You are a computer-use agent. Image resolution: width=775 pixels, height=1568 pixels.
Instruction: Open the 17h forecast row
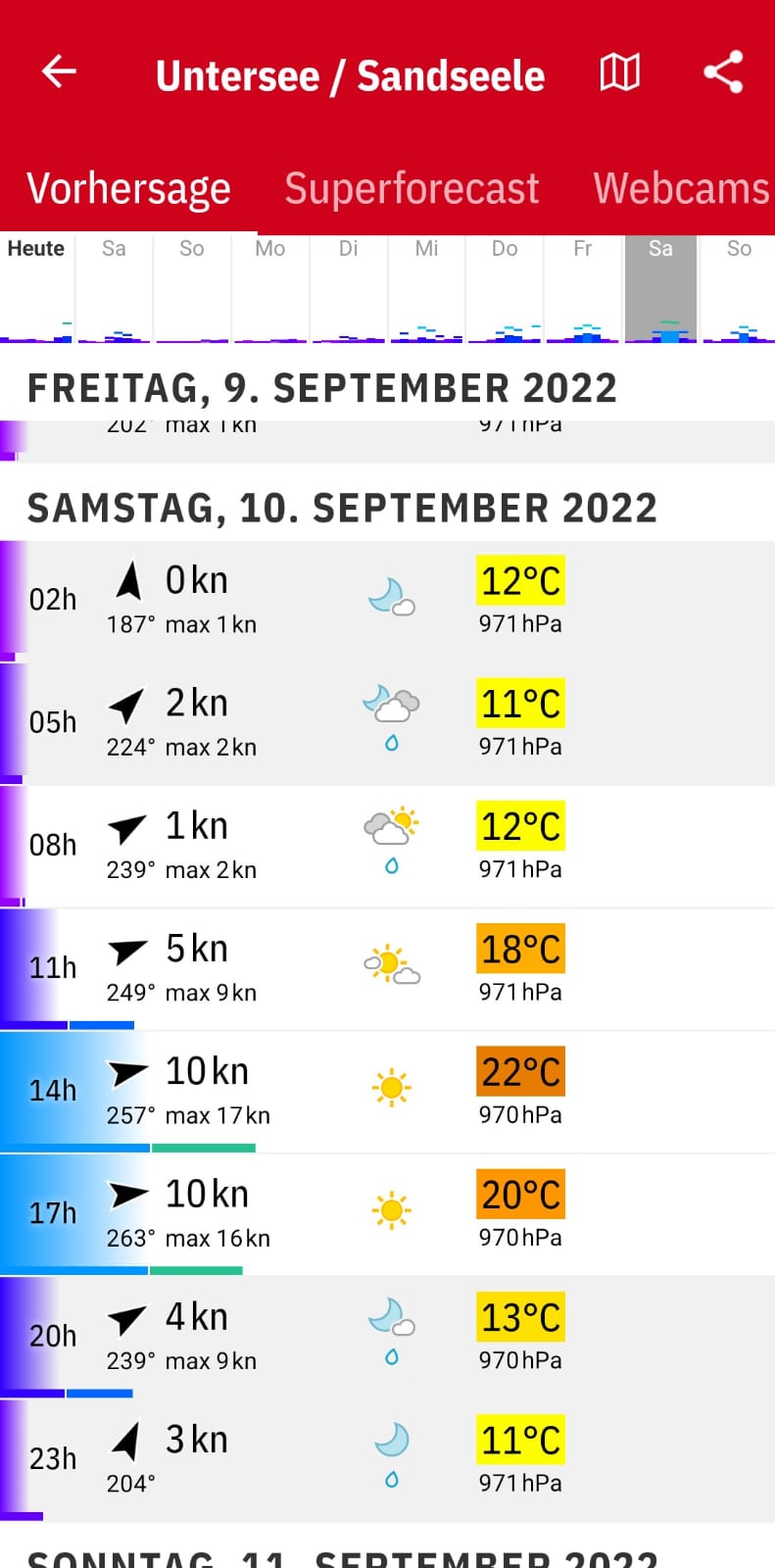387,1214
